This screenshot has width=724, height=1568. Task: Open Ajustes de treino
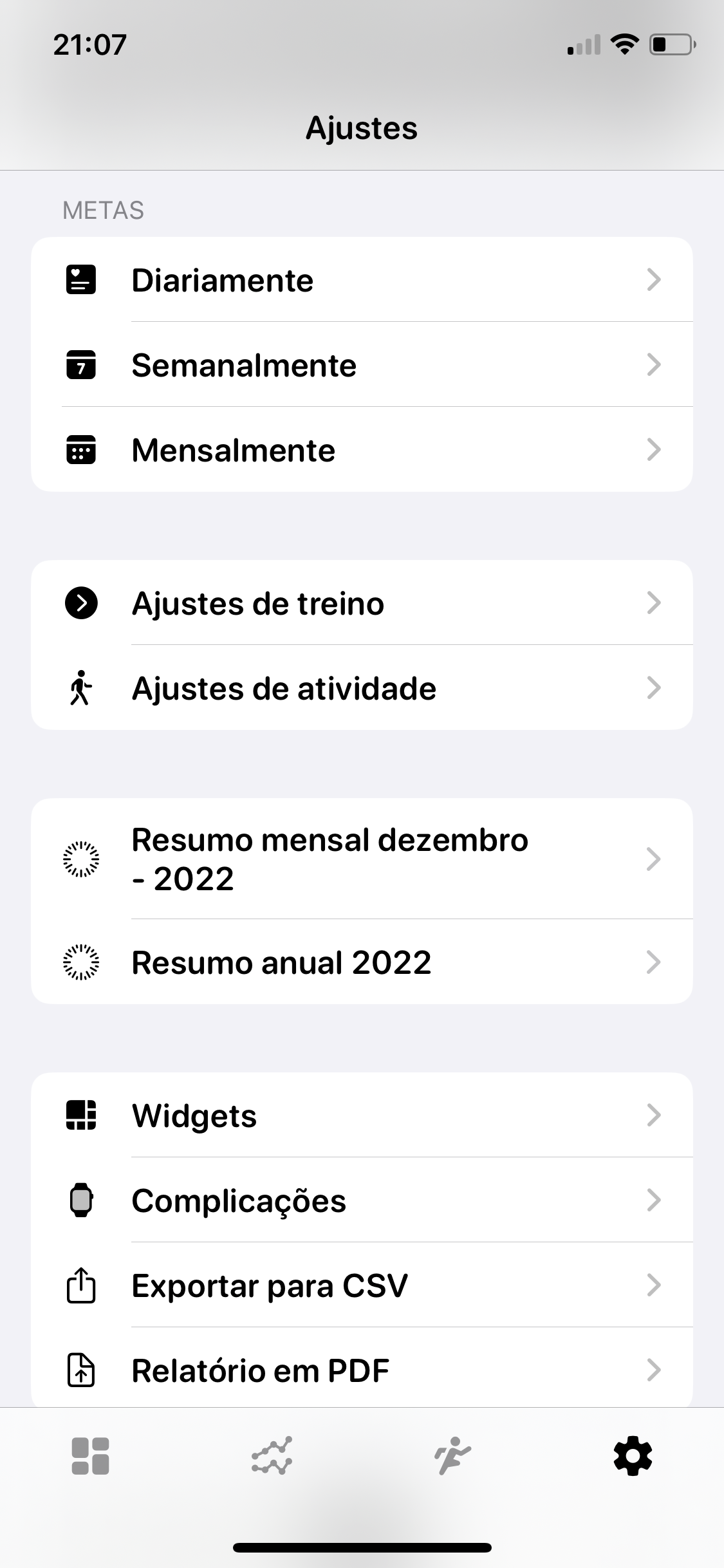(362, 603)
